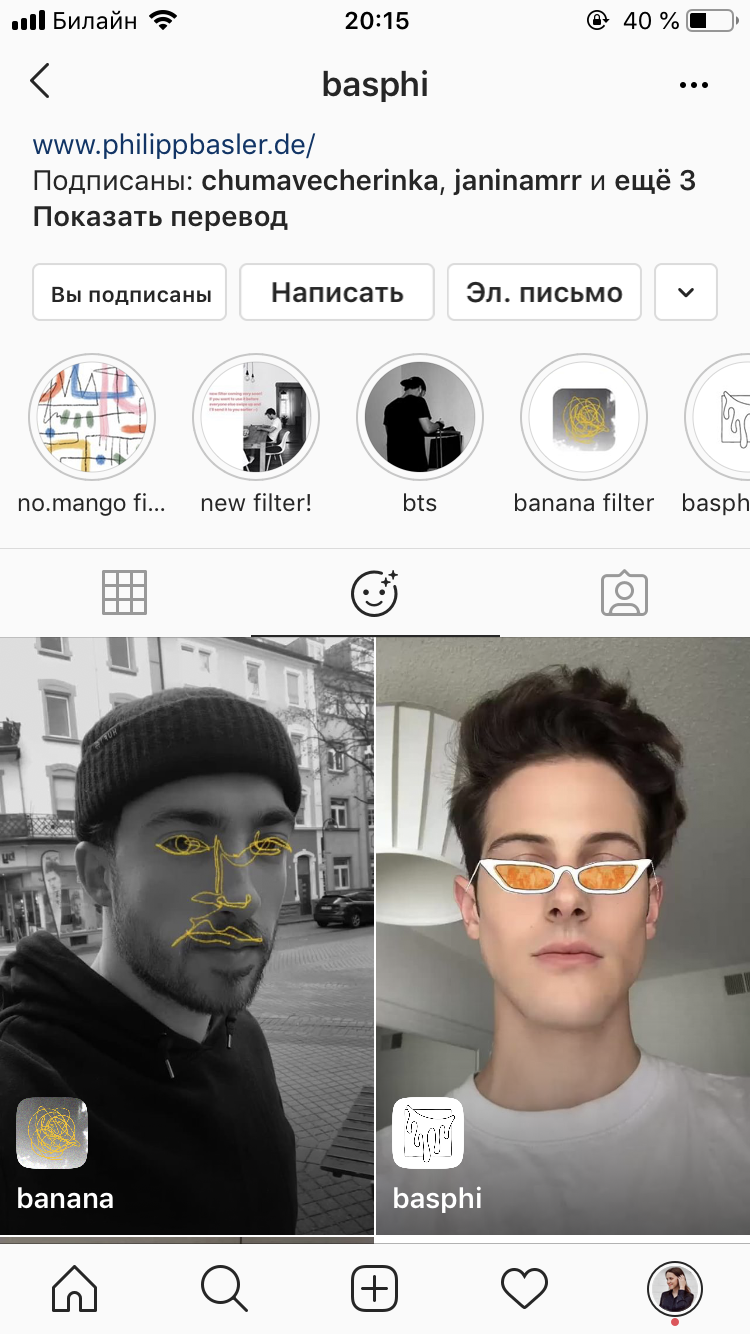This screenshot has width=750, height=1334.
Task: Expand suggested accounts with the chevron button
Action: click(x=686, y=292)
